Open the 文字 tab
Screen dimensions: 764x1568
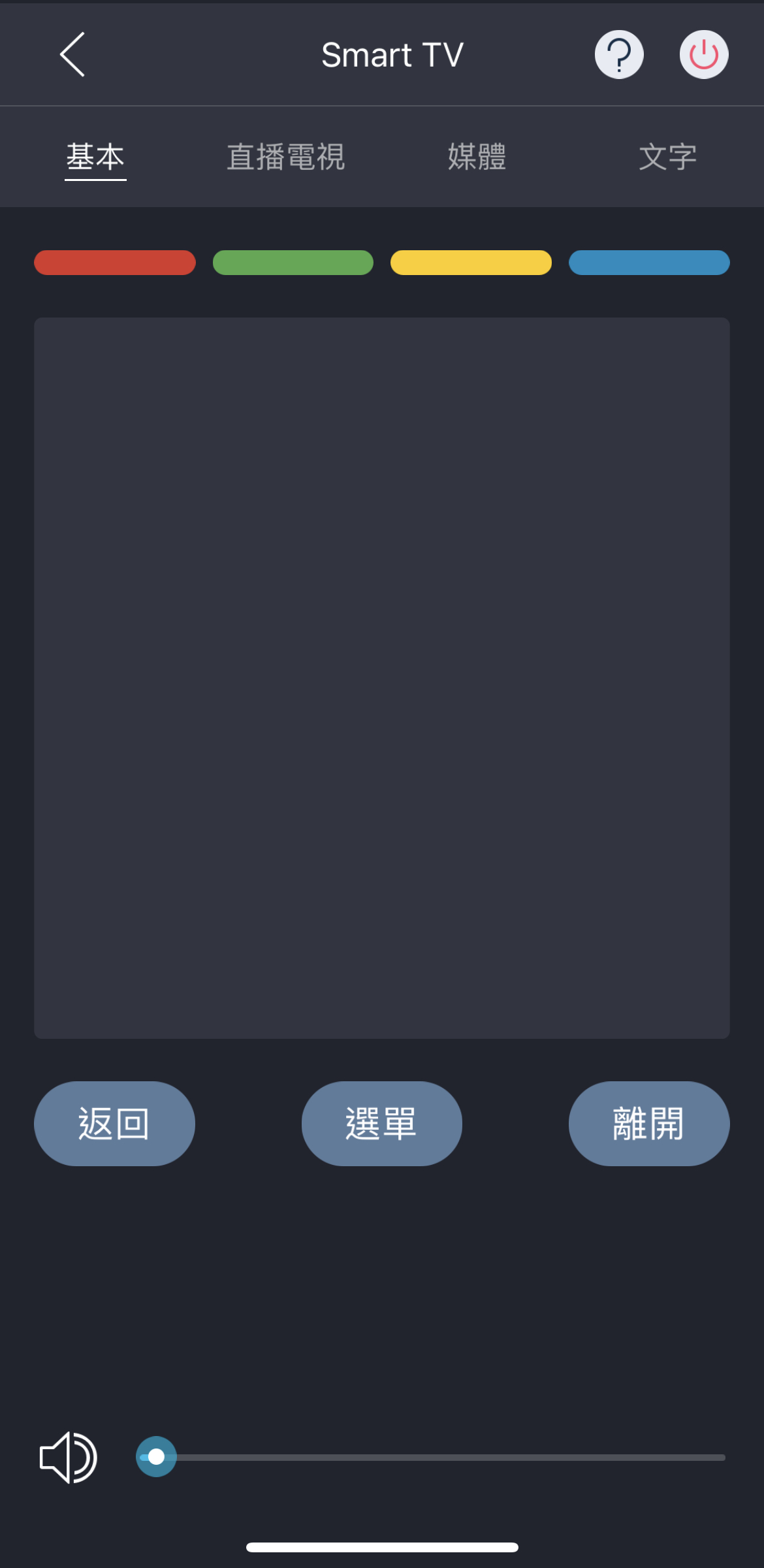tap(667, 157)
